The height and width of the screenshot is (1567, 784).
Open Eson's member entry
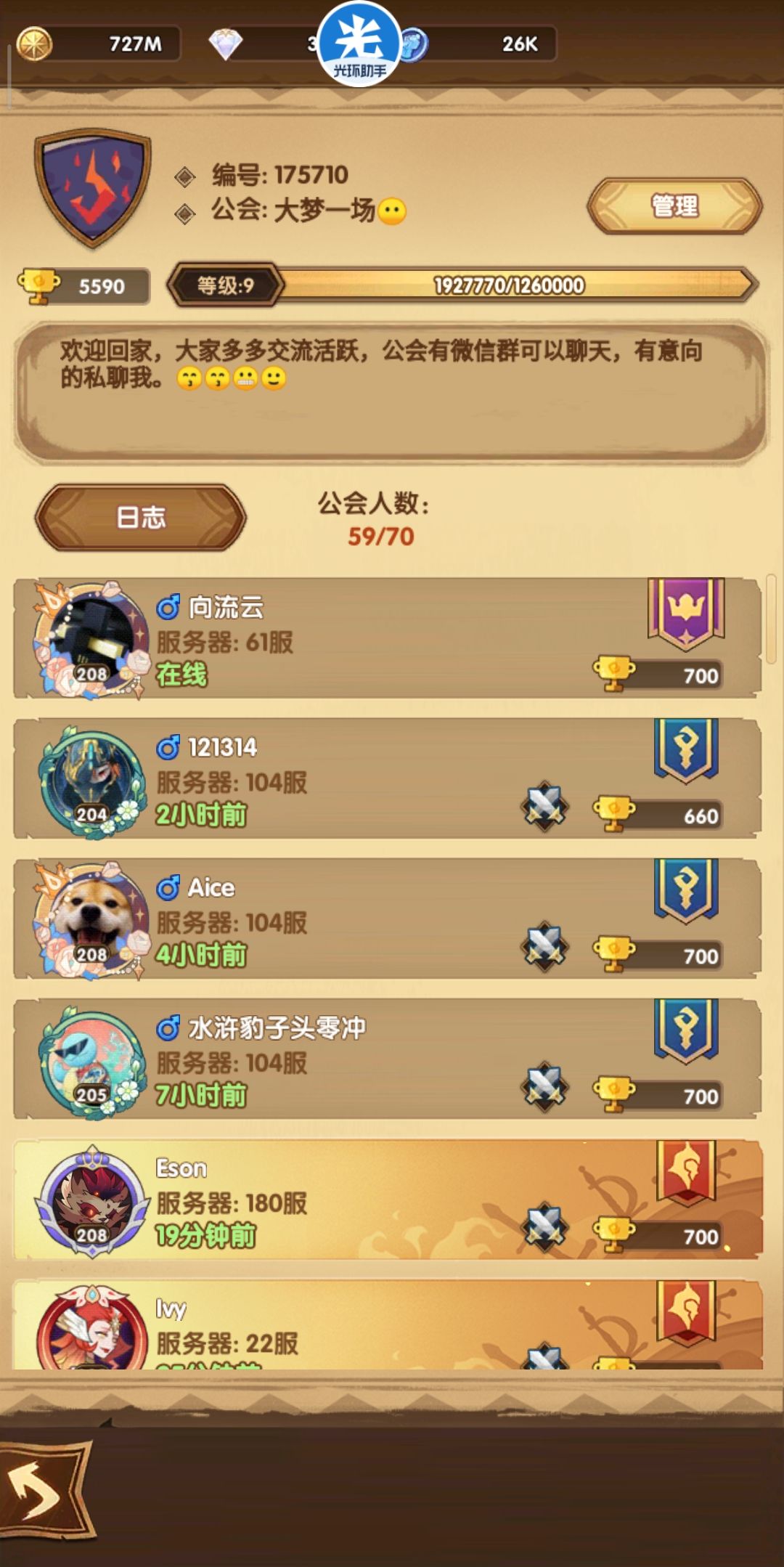pyautogui.click(x=387, y=1199)
